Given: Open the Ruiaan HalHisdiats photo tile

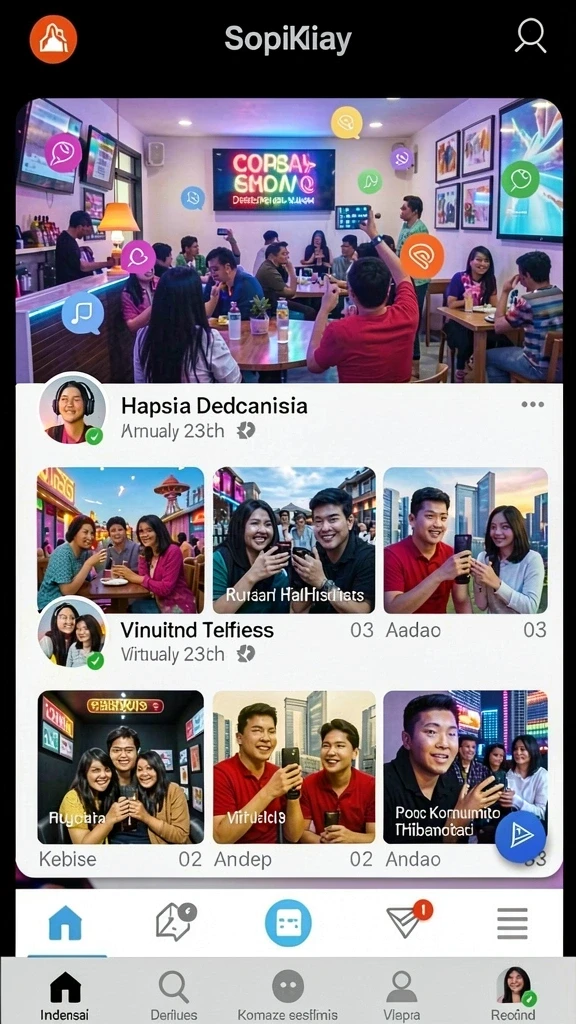Looking at the screenshot, I should click(x=294, y=540).
